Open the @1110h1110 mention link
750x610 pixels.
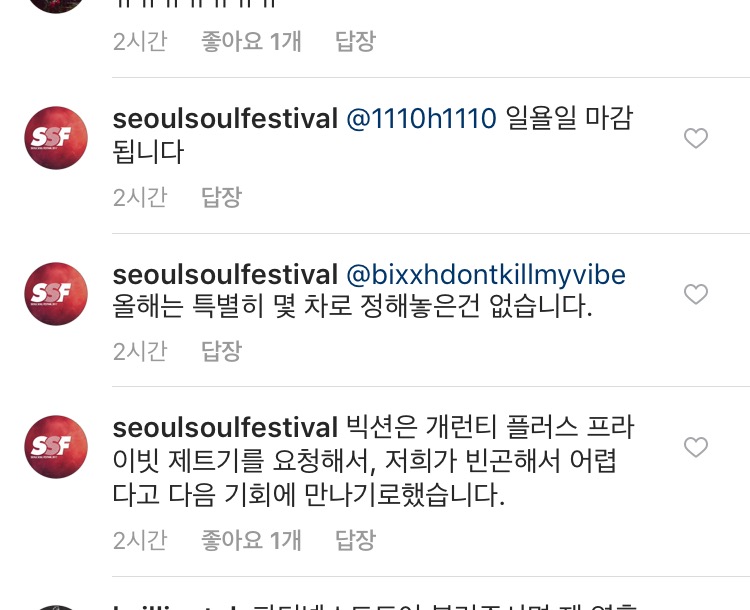coord(421,119)
